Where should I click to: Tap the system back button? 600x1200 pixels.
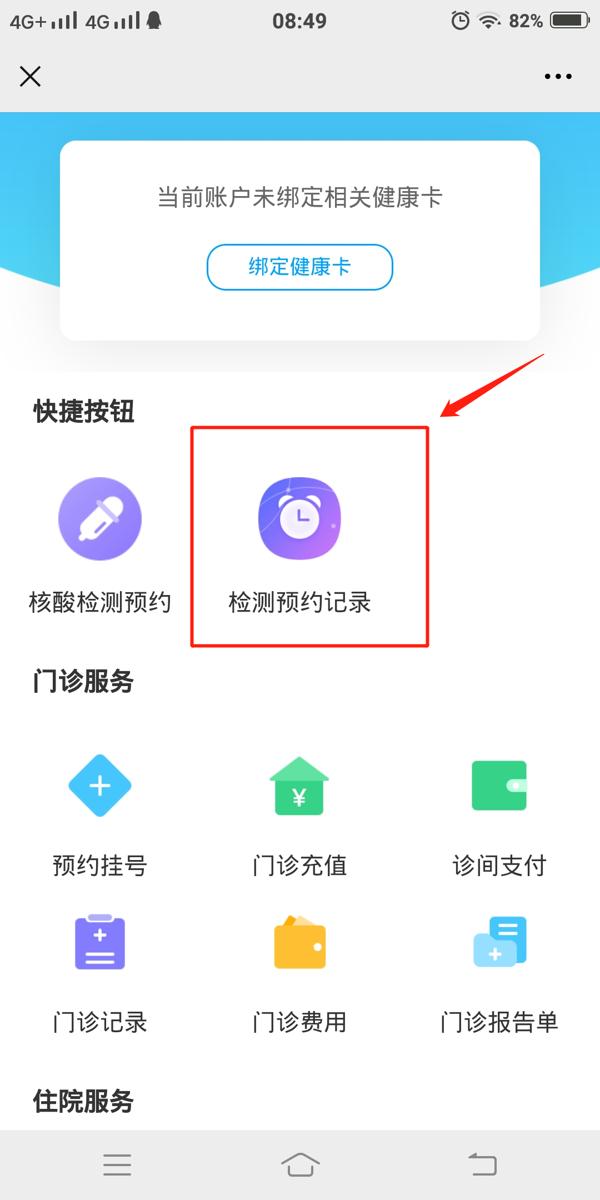(x=482, y=1164)
